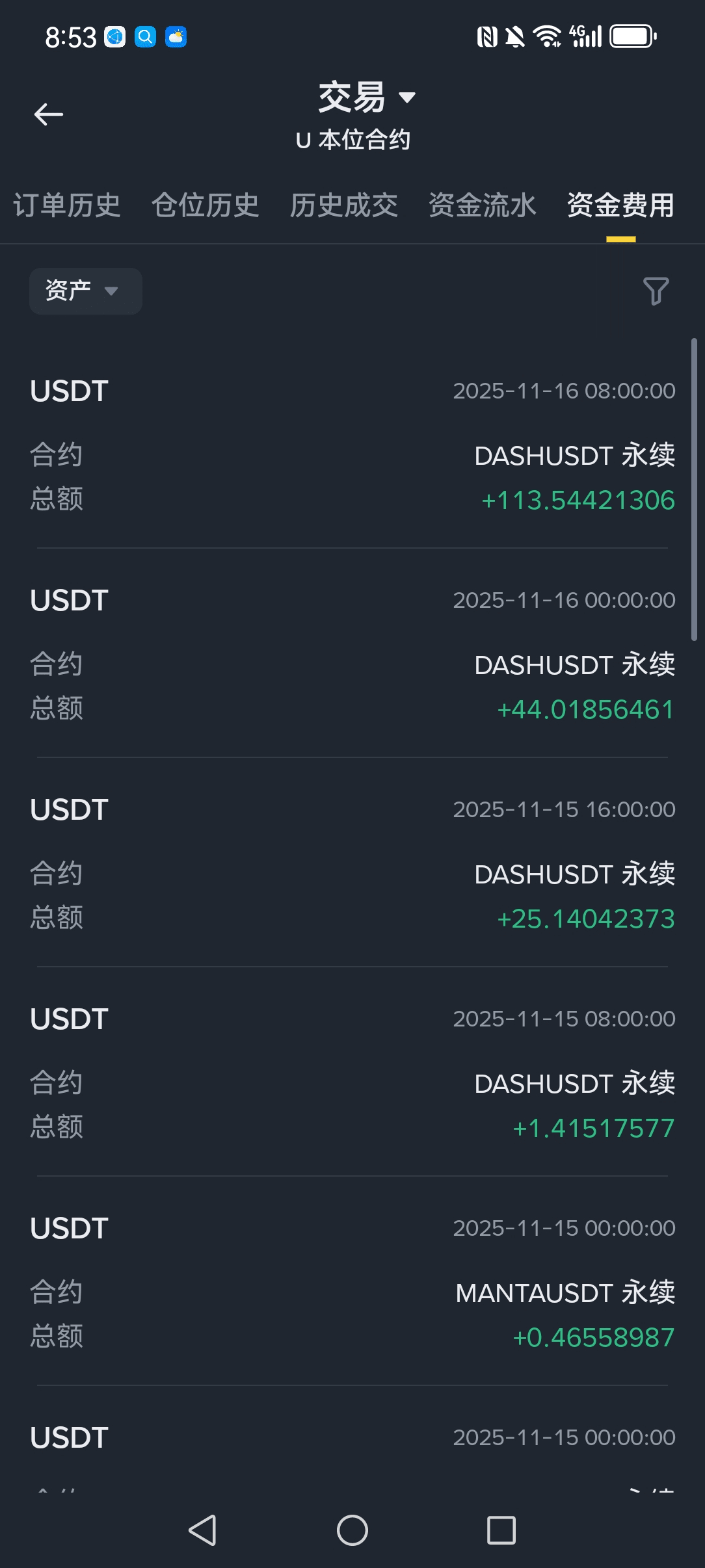Viewport: 705px width, 1568px height.
Task: Switch to the 历史成交 tab
Action: pos(344,205)
